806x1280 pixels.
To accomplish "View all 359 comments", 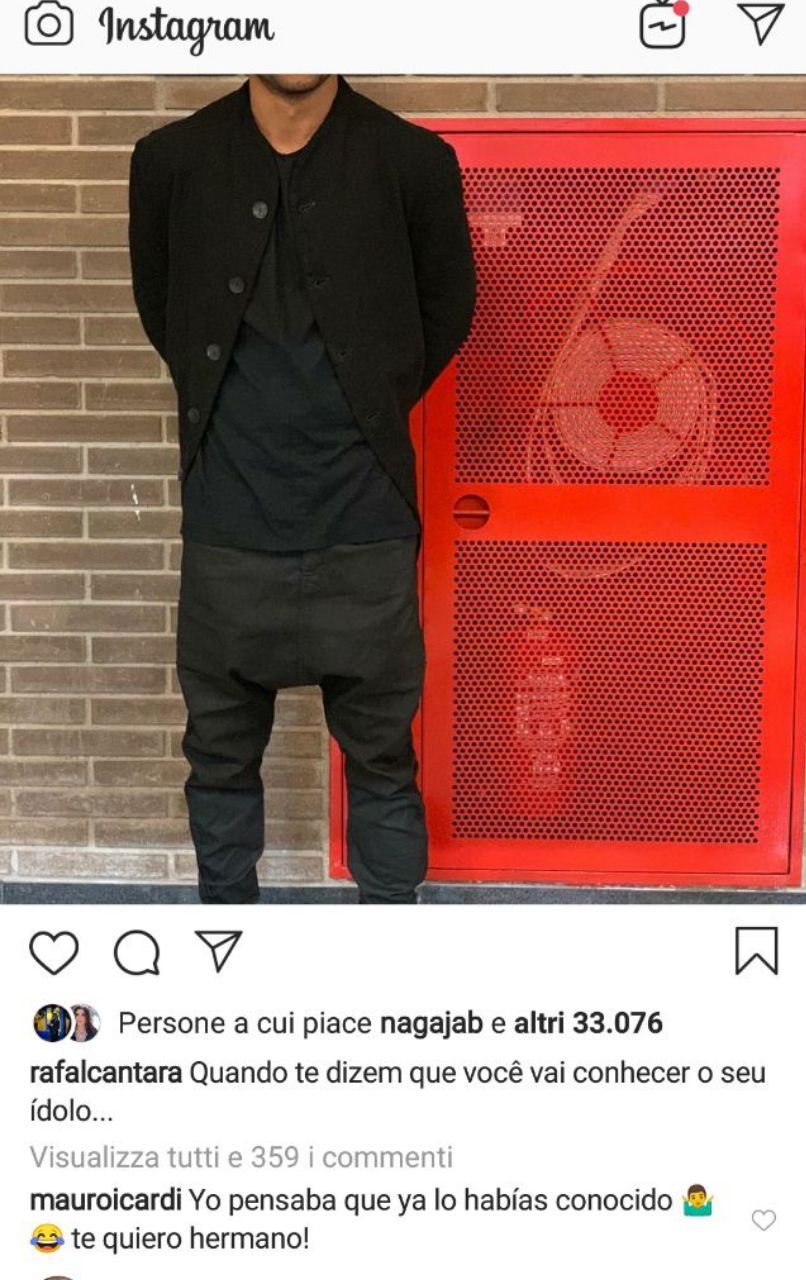I will coord(240,1158).
